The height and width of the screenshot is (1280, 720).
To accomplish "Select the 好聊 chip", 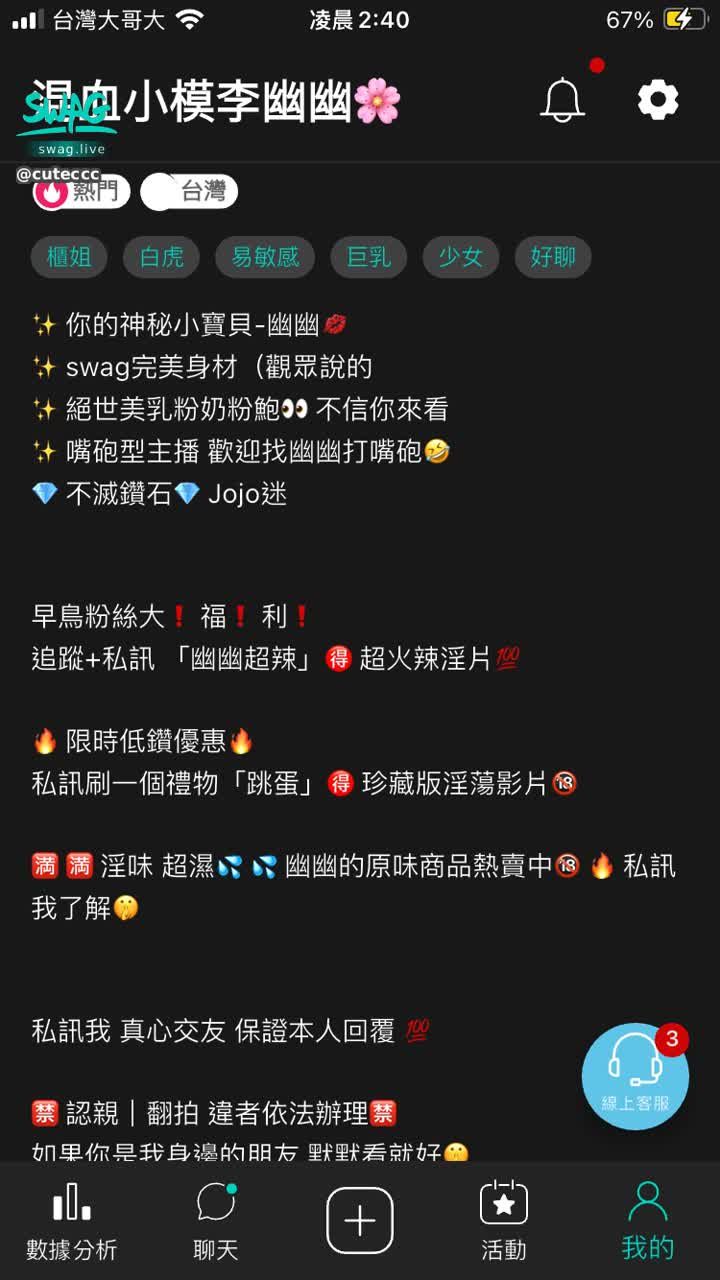I will tap(552, 257).
